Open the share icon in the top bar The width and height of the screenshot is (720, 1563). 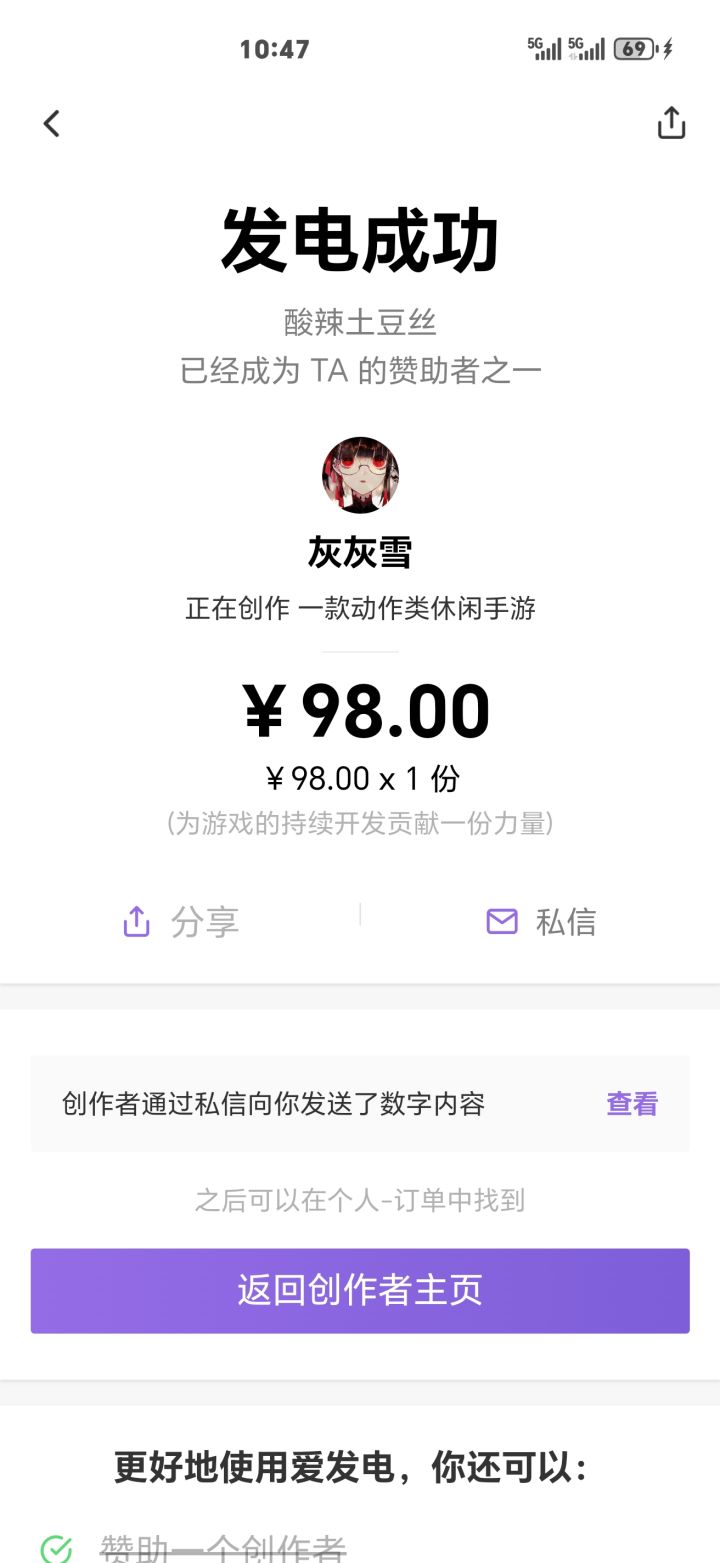(x=671, y=123)
